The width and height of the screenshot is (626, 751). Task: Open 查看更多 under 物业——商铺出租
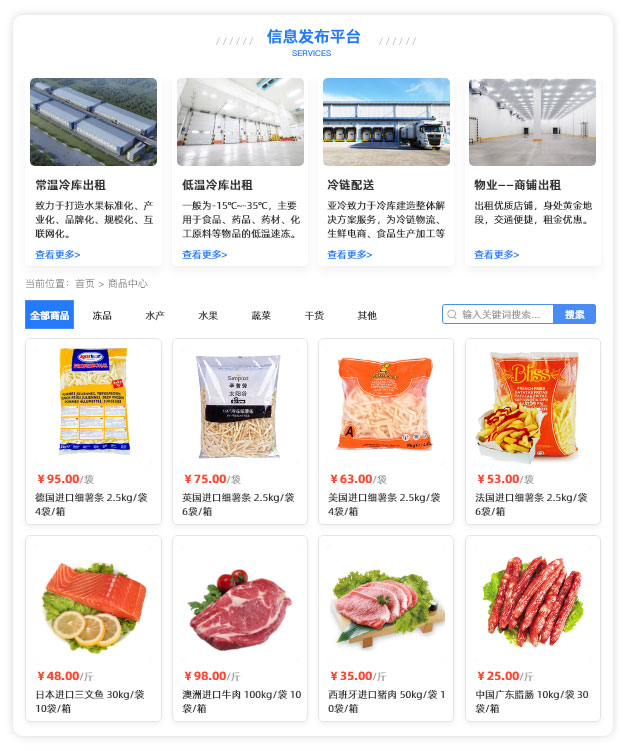pos(496,255)
